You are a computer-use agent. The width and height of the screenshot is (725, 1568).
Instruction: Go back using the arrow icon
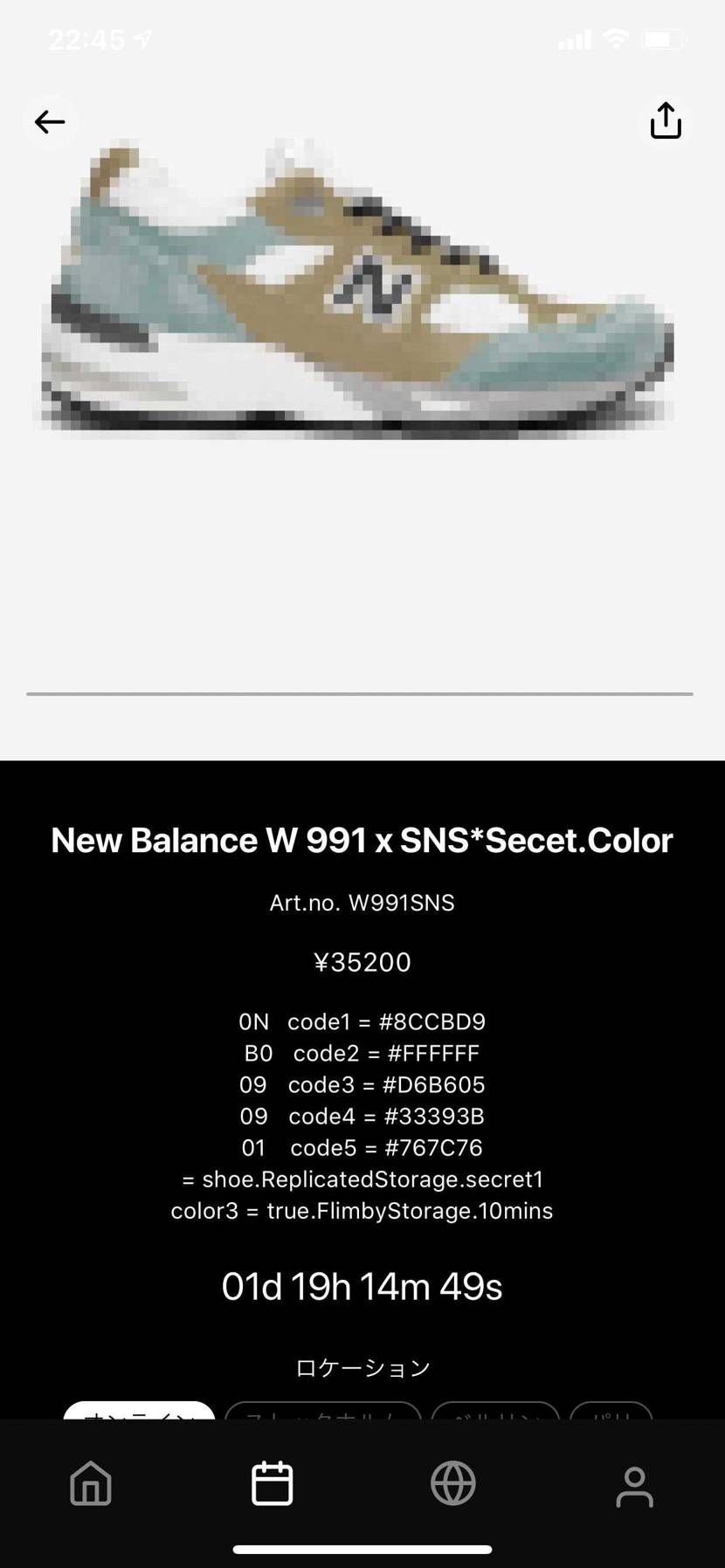(50, 121)
